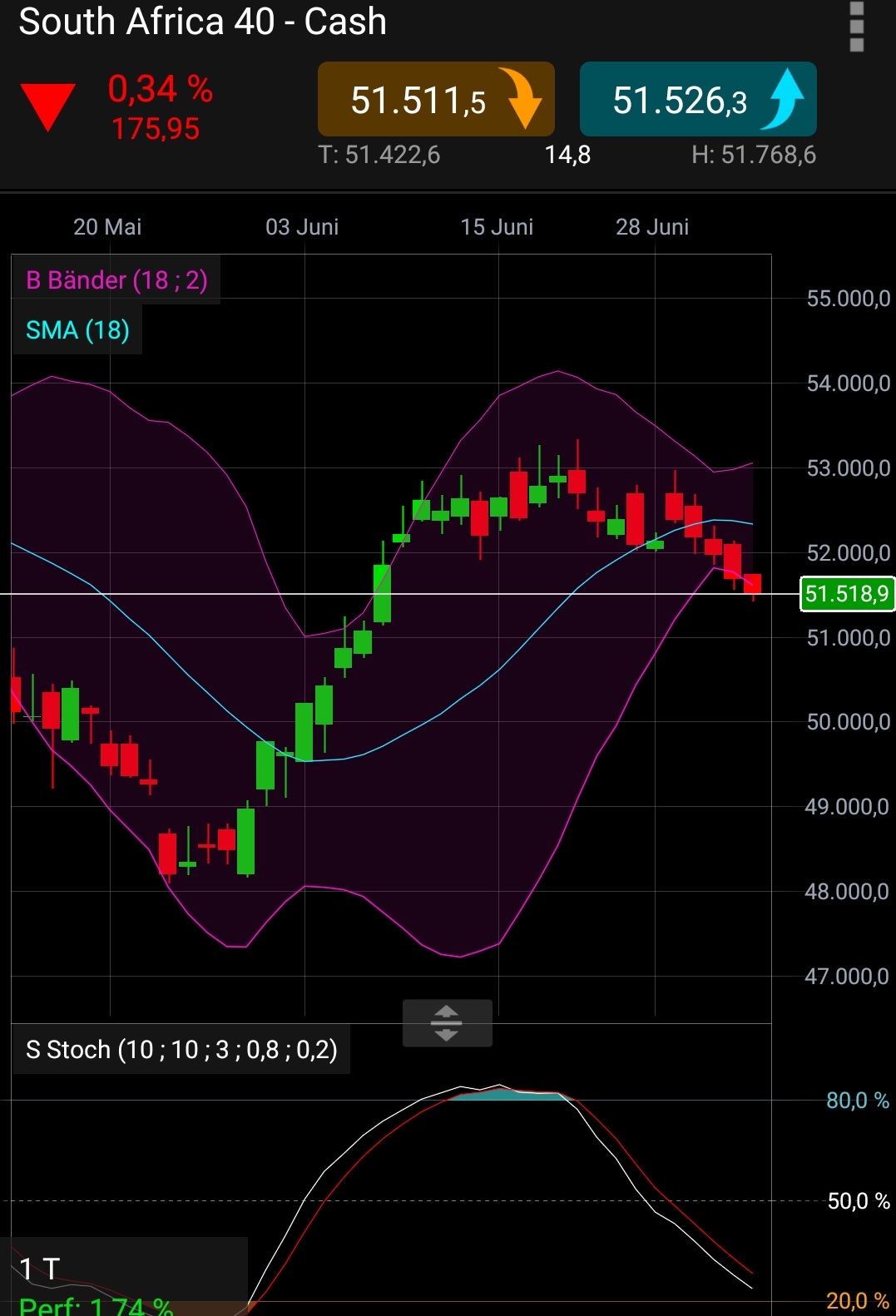Expand the Stochastic panel with the divider handle
896x1316 pixels.
pos(447,1023)
